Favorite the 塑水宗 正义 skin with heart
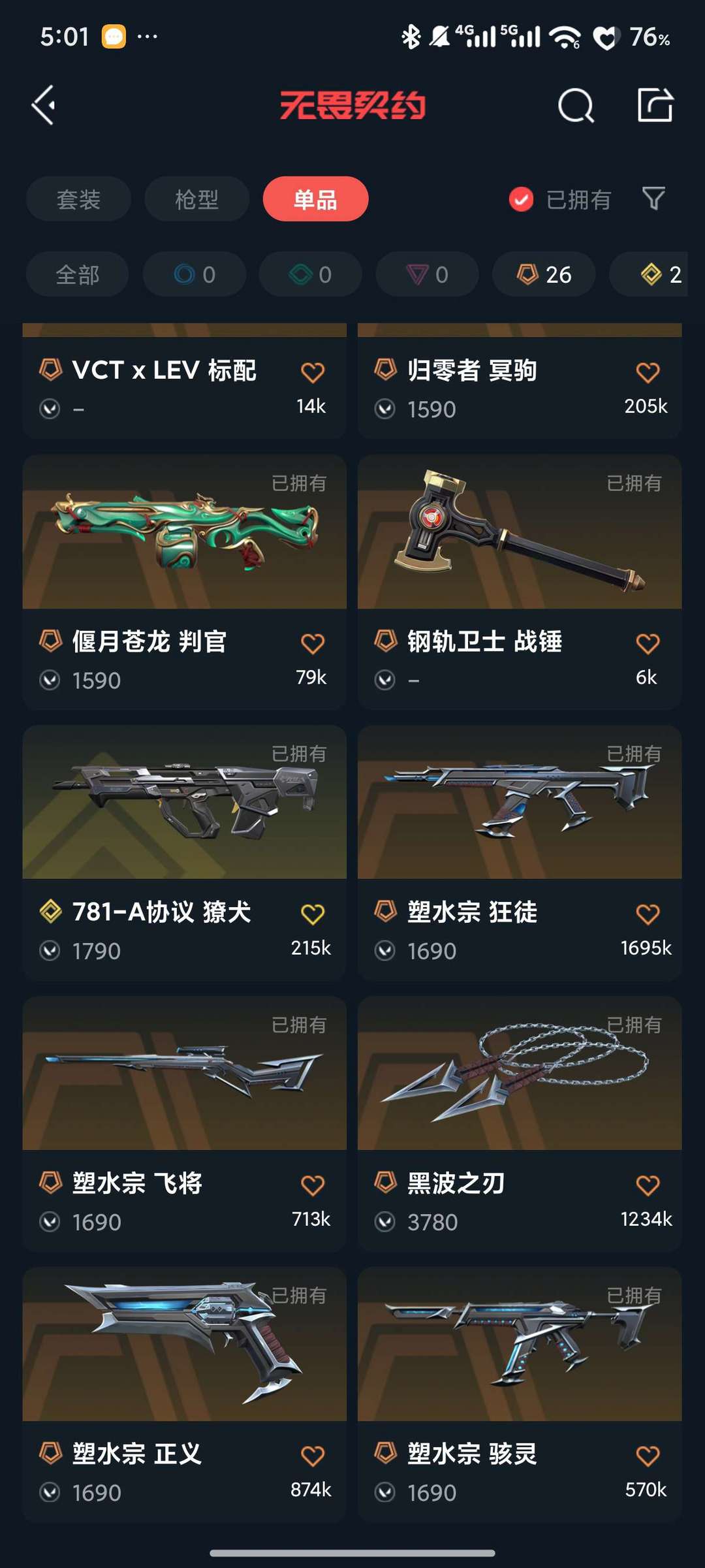 [x=313, y=1456]
